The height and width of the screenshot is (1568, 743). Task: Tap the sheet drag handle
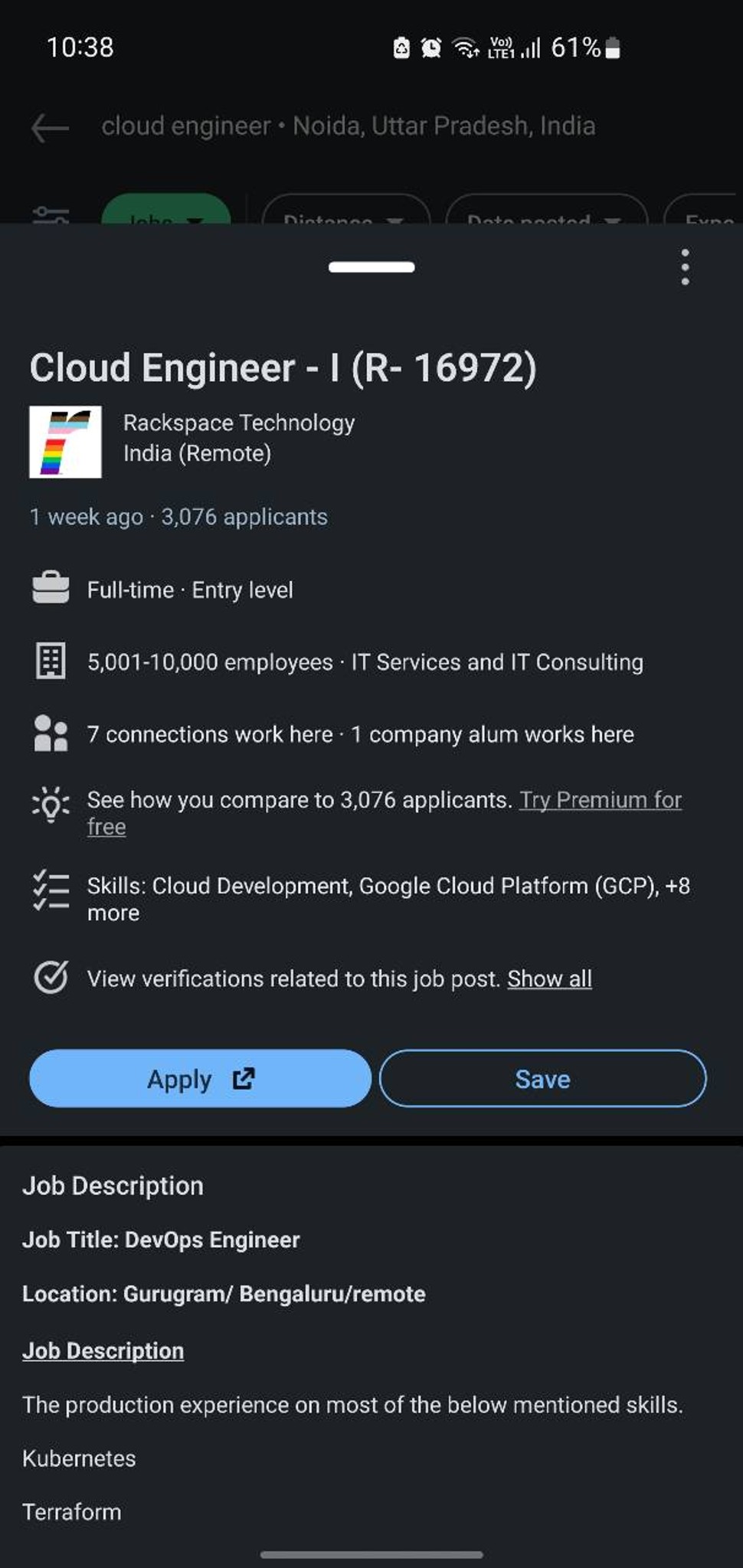click(371, 267)
